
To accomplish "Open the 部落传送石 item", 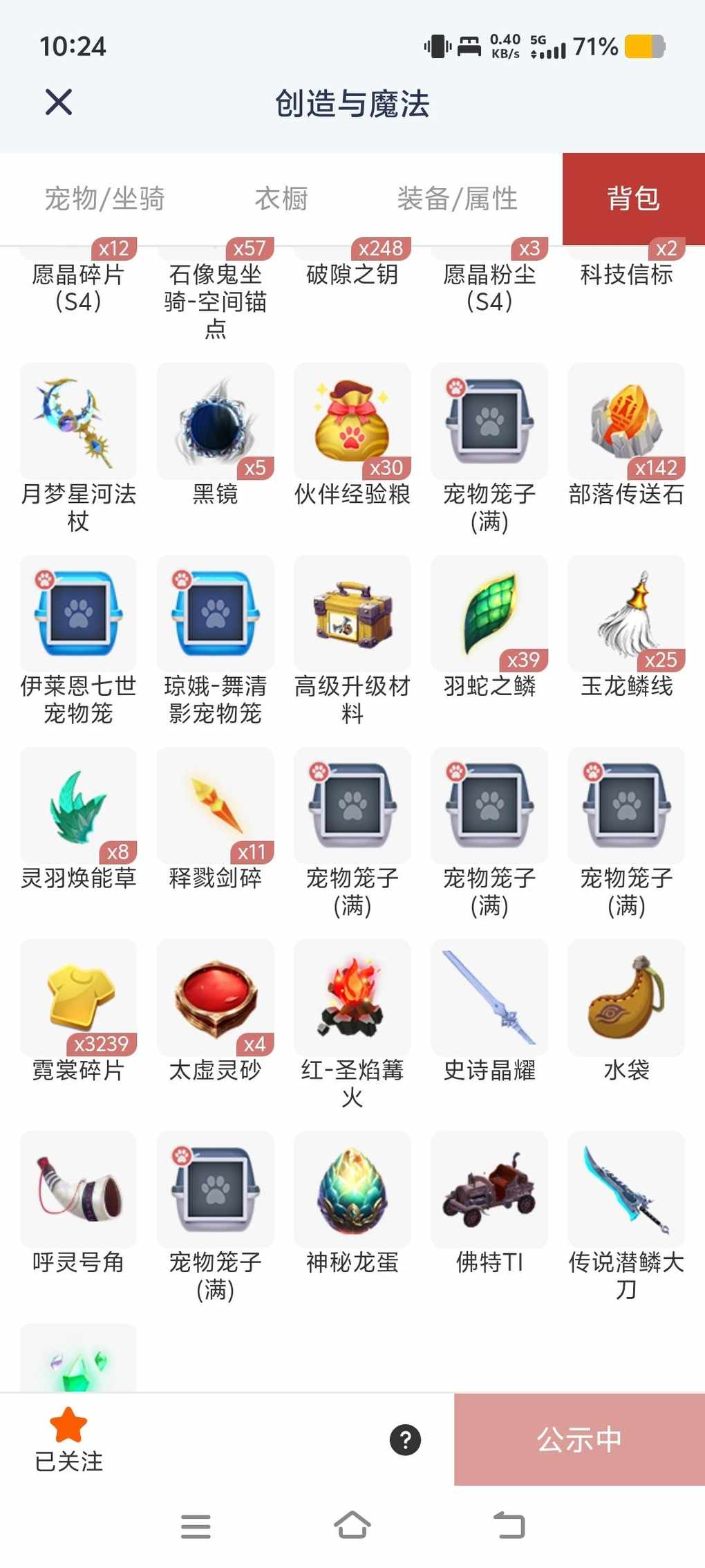I will coord(626,422).
